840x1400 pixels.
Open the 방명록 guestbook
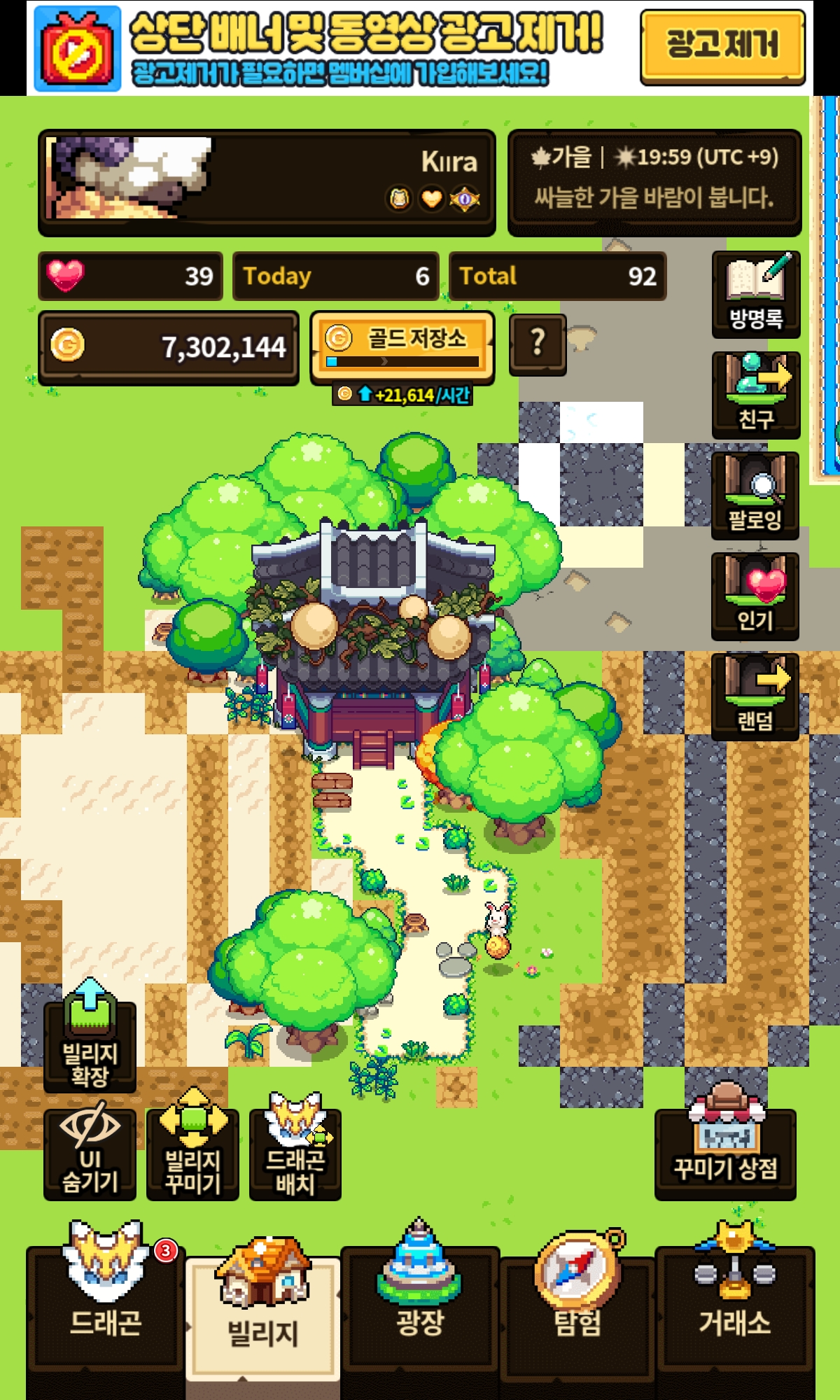click(755, 294)
